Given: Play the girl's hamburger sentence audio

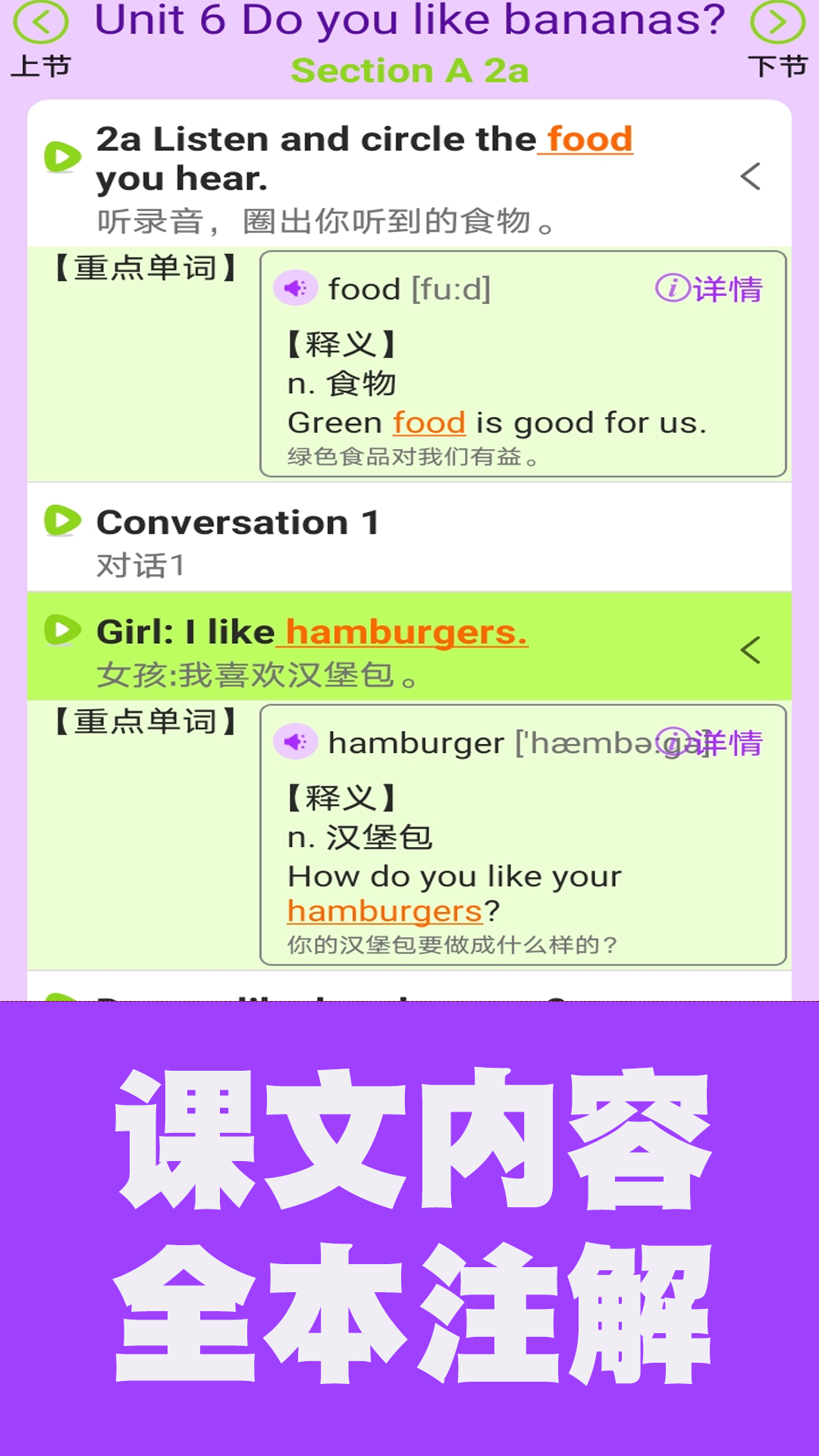Looking at the screenshot, I should [x=64, y=631].
